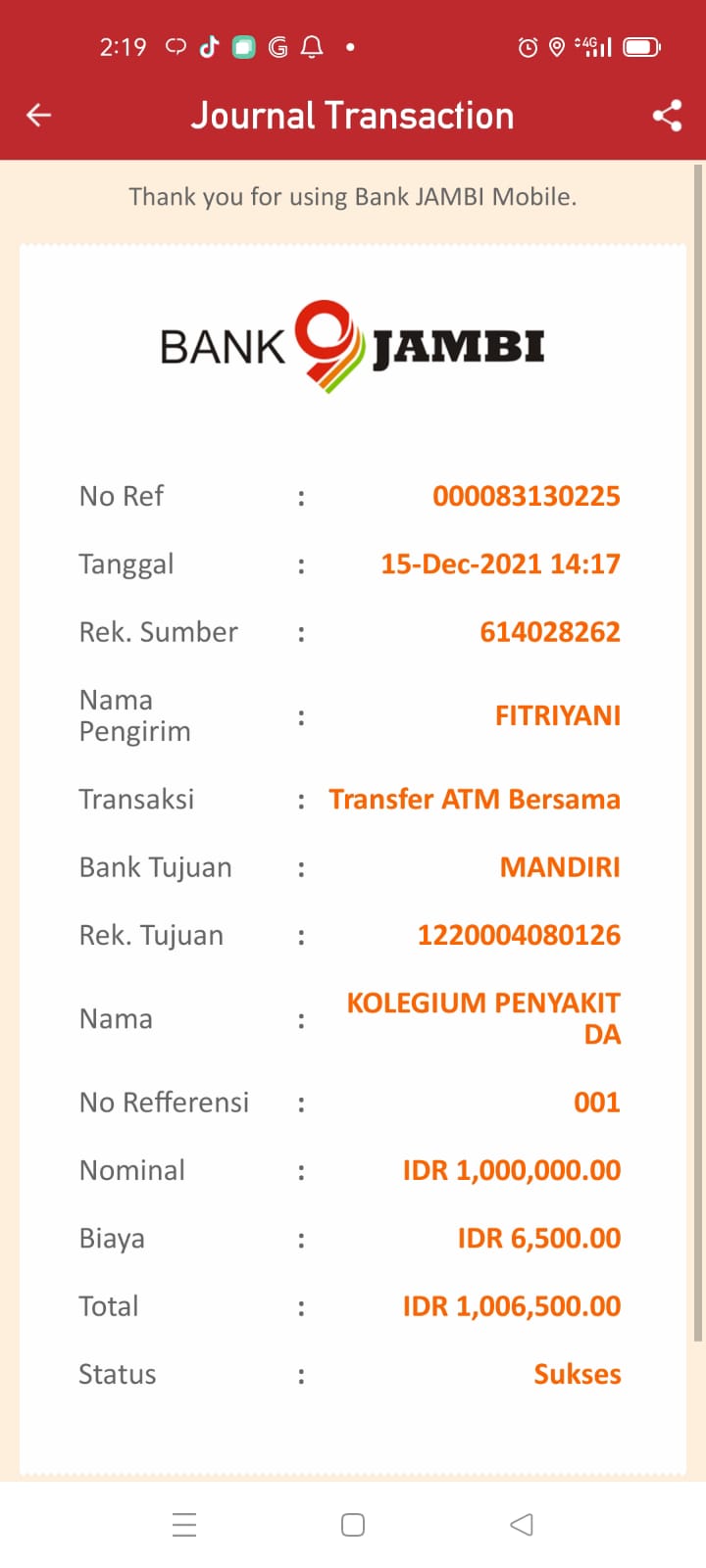Share this transaction receipt
The width and height of the screenshot is (706, 1568).
667,116
